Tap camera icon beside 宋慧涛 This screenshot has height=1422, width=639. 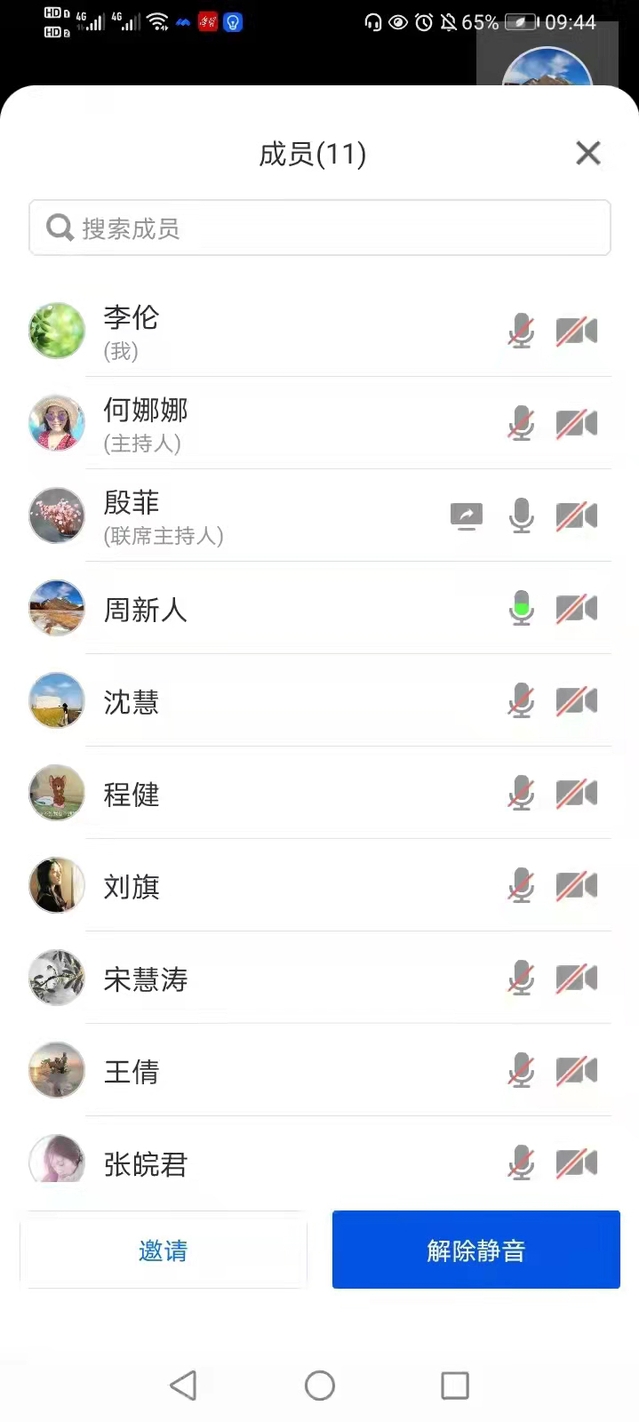click(x=577, y=978)
